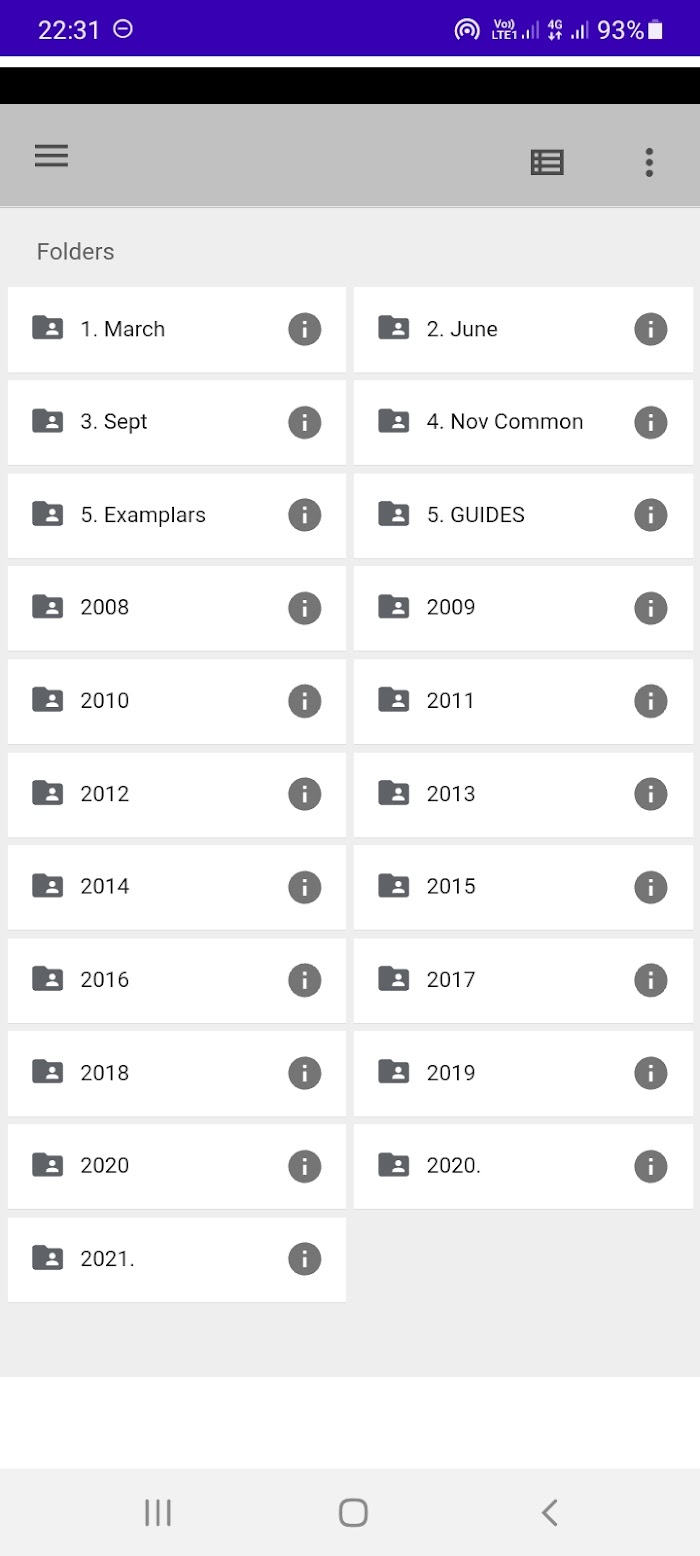
Task: Show info for the 3. Sept folder
Action: point(305,422)
